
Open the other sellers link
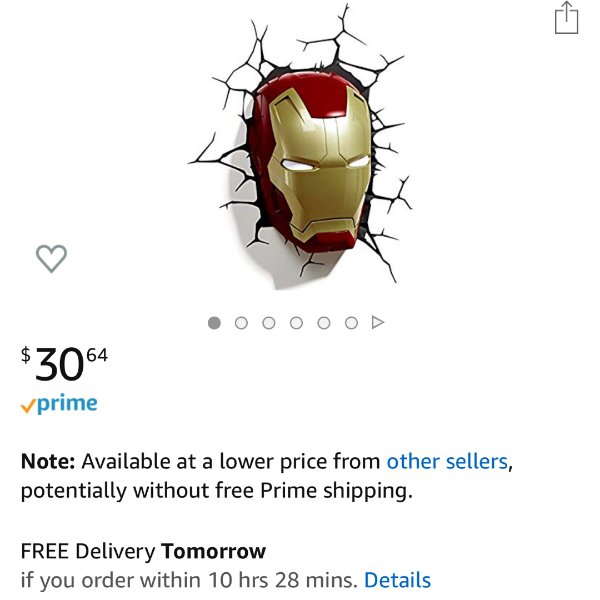[x=447, y=461]
